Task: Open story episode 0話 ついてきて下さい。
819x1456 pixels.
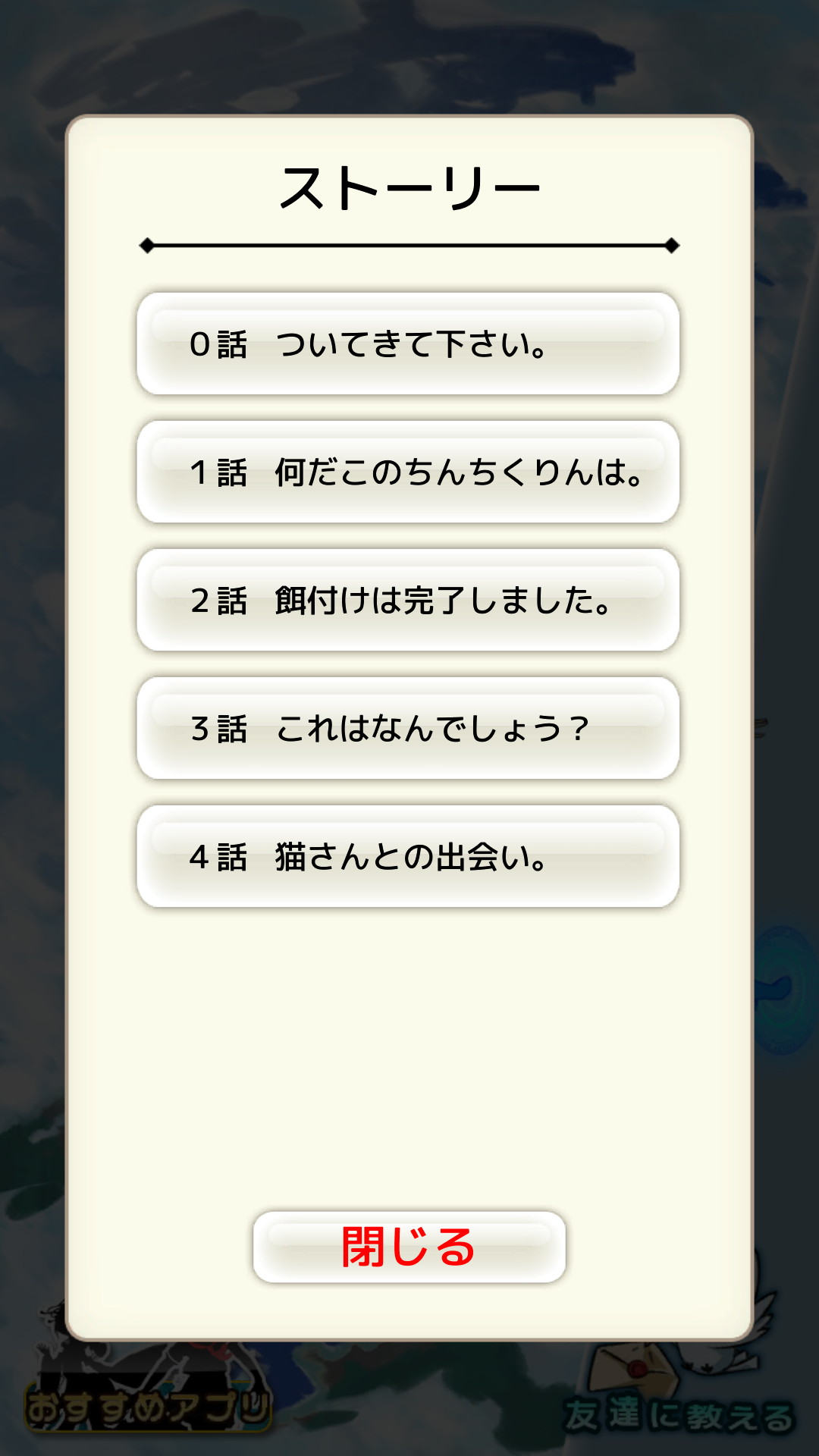Action: click(408, 344)
